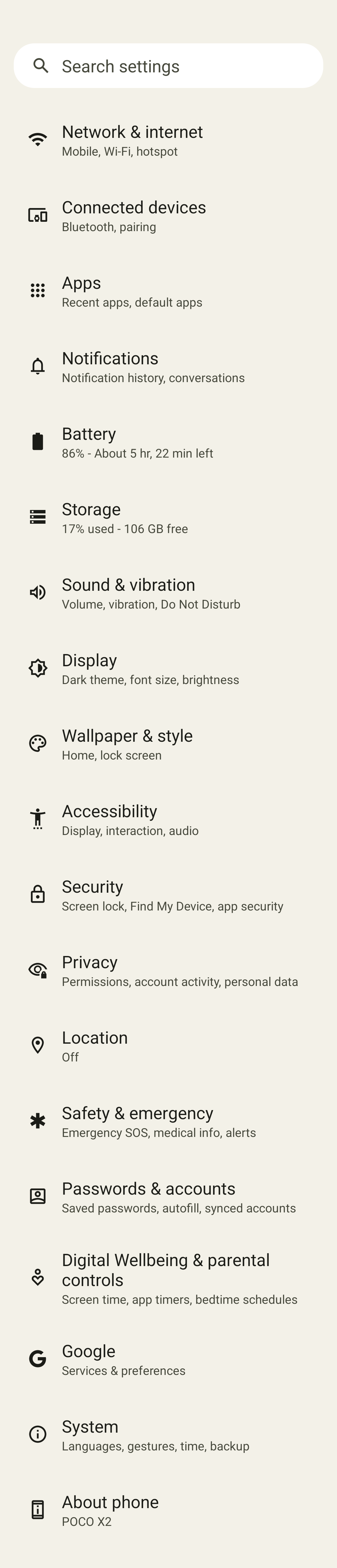This screenshot has width=337, height=1568.
Task: Choose Wallpaper & style
Action: 168,744
